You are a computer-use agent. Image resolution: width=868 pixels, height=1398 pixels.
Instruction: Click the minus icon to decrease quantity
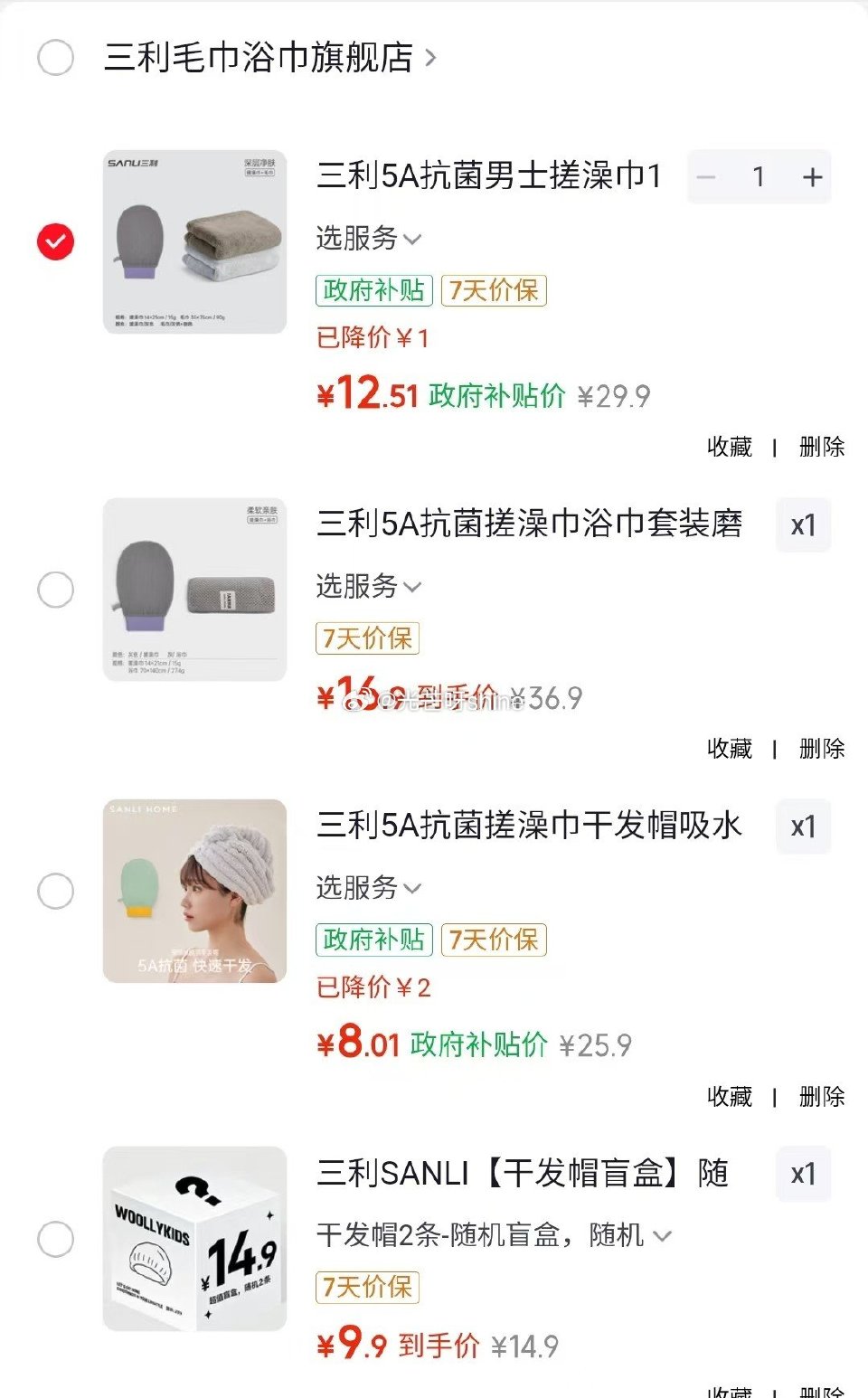(x=707, y=178)
